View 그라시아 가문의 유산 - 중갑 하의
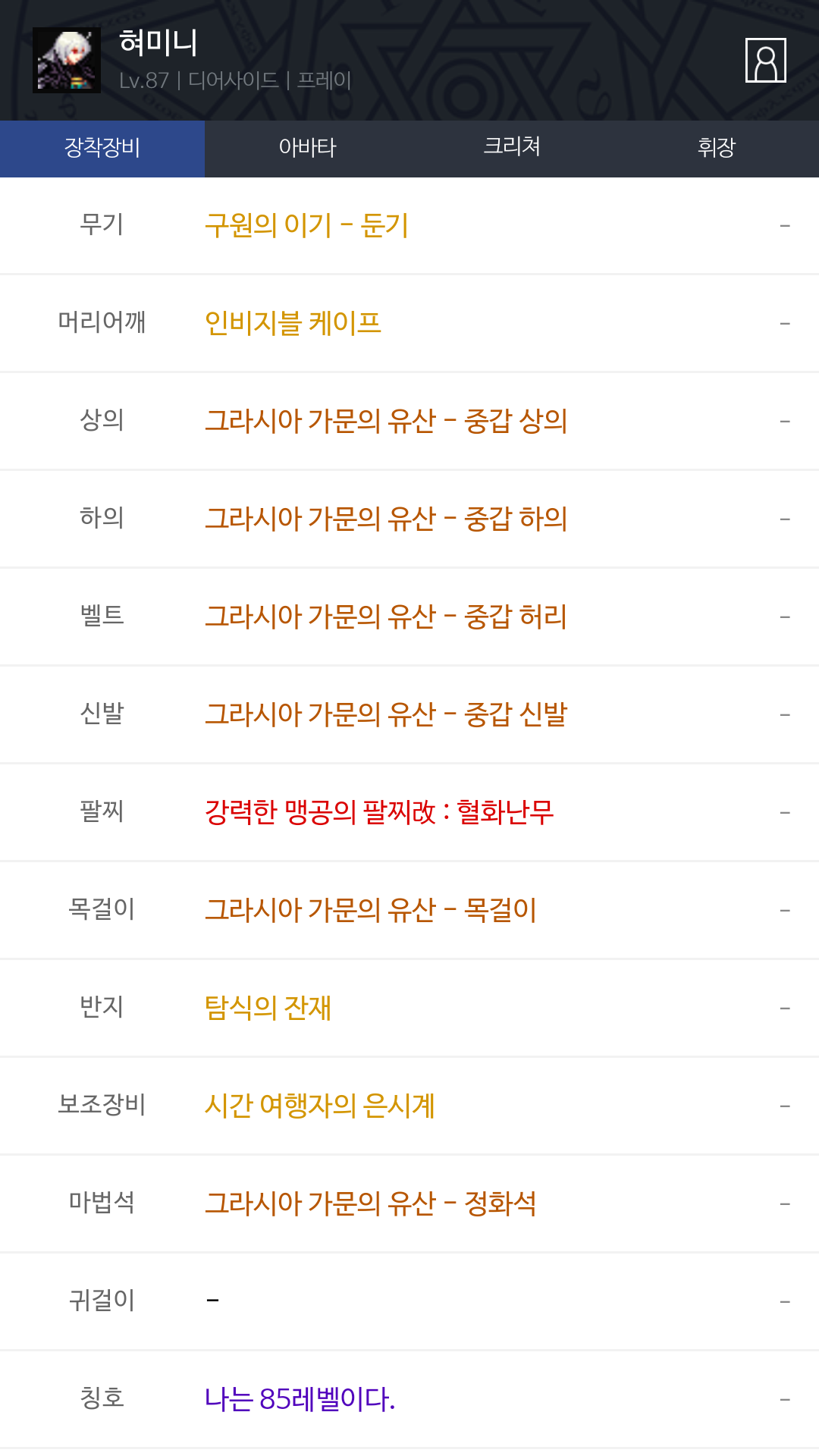 [386, 519]
